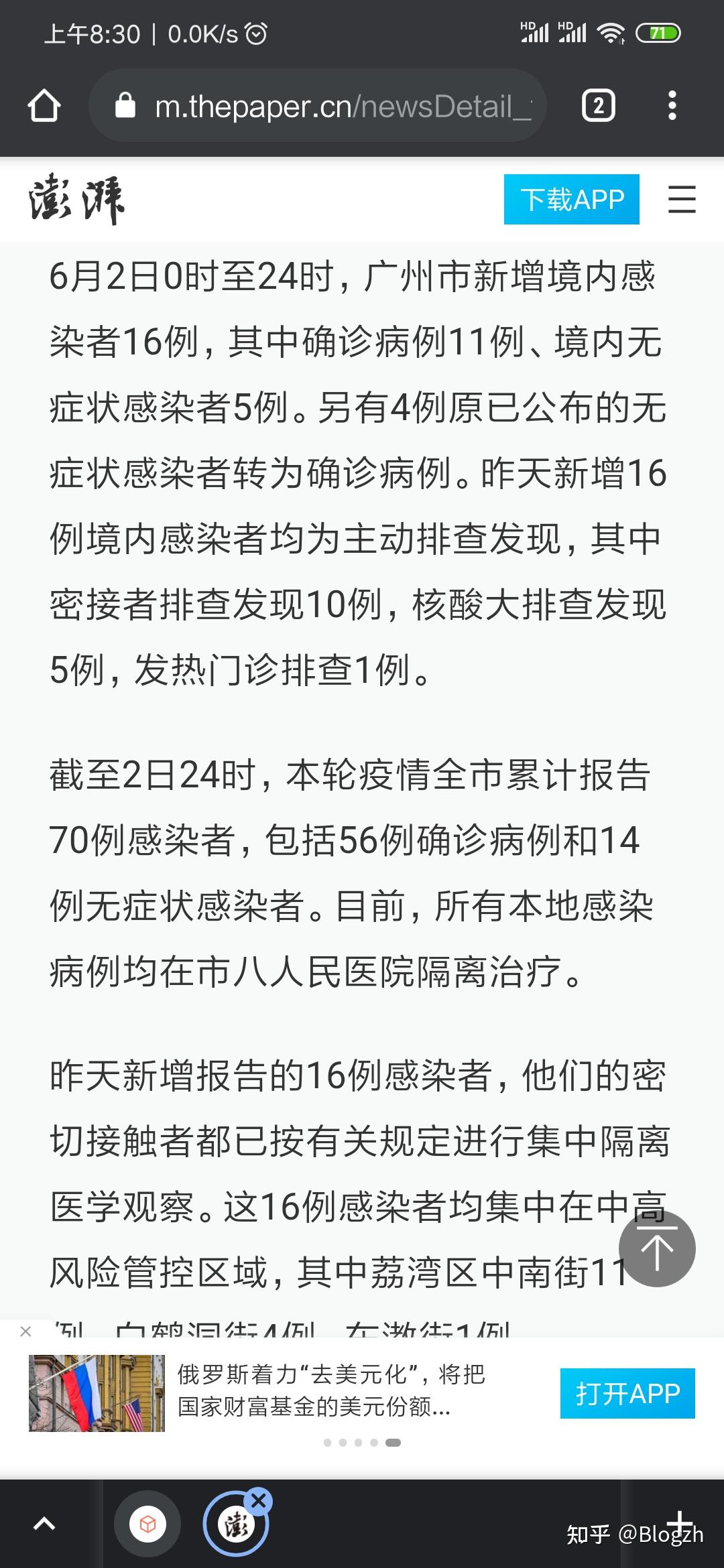Go to the browser home page
Screen dimensions: 724x1568
pos(44,106)
